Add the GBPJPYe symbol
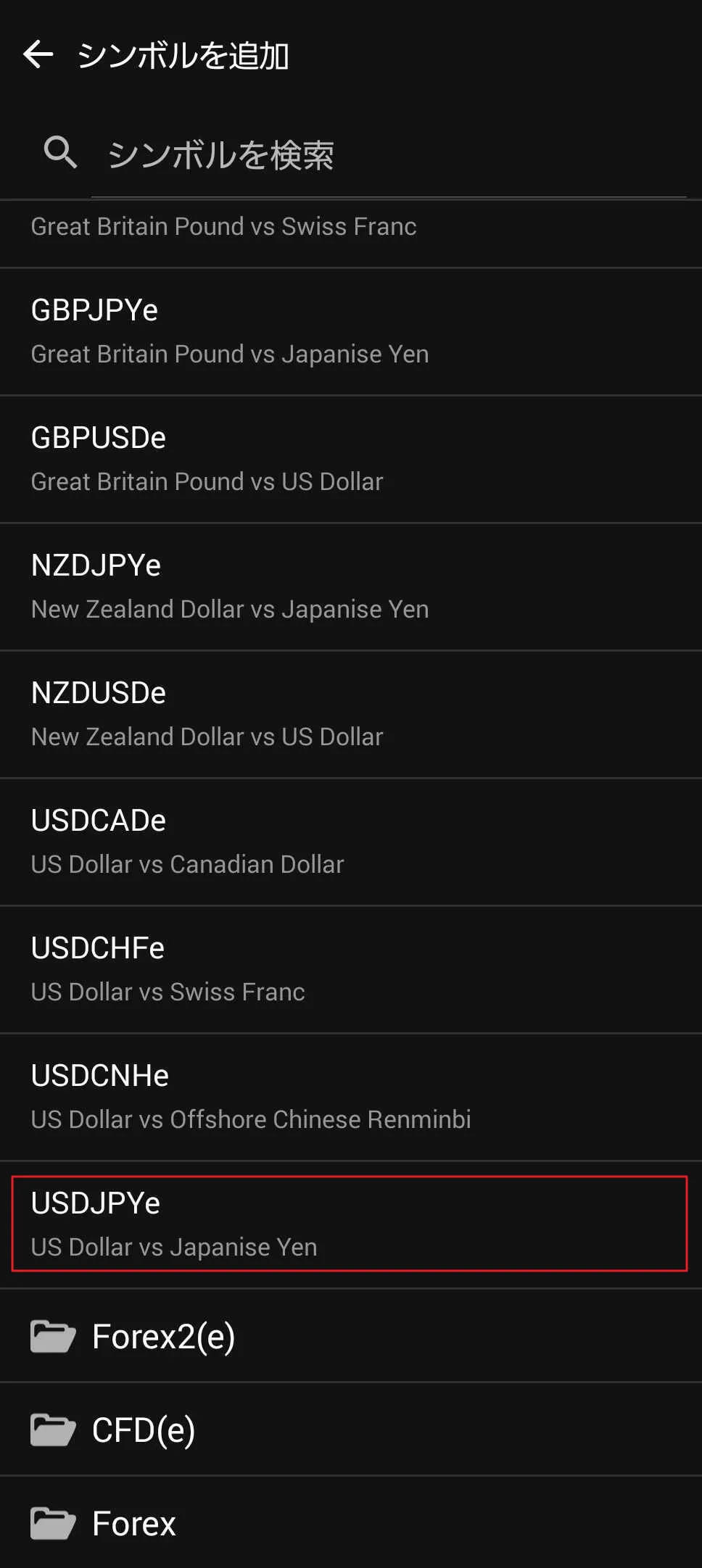702x1568 pixels. pyautogui.click(x=351, y=332)
